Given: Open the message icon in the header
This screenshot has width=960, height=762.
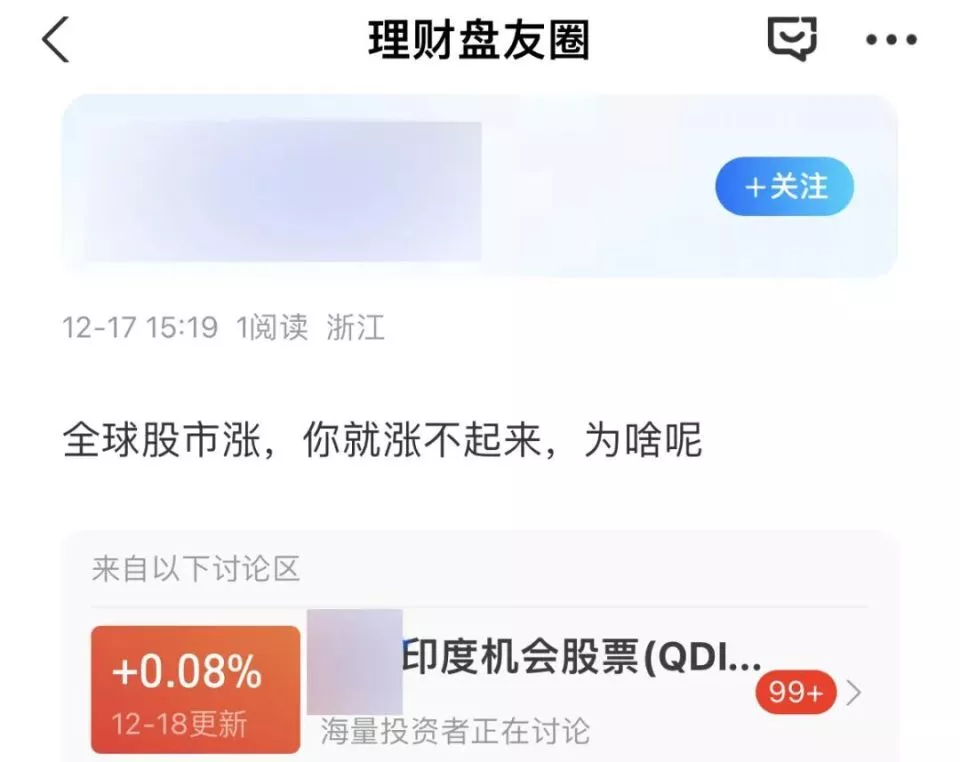Looking at the screenshot, I should click(x=791, y=40).
